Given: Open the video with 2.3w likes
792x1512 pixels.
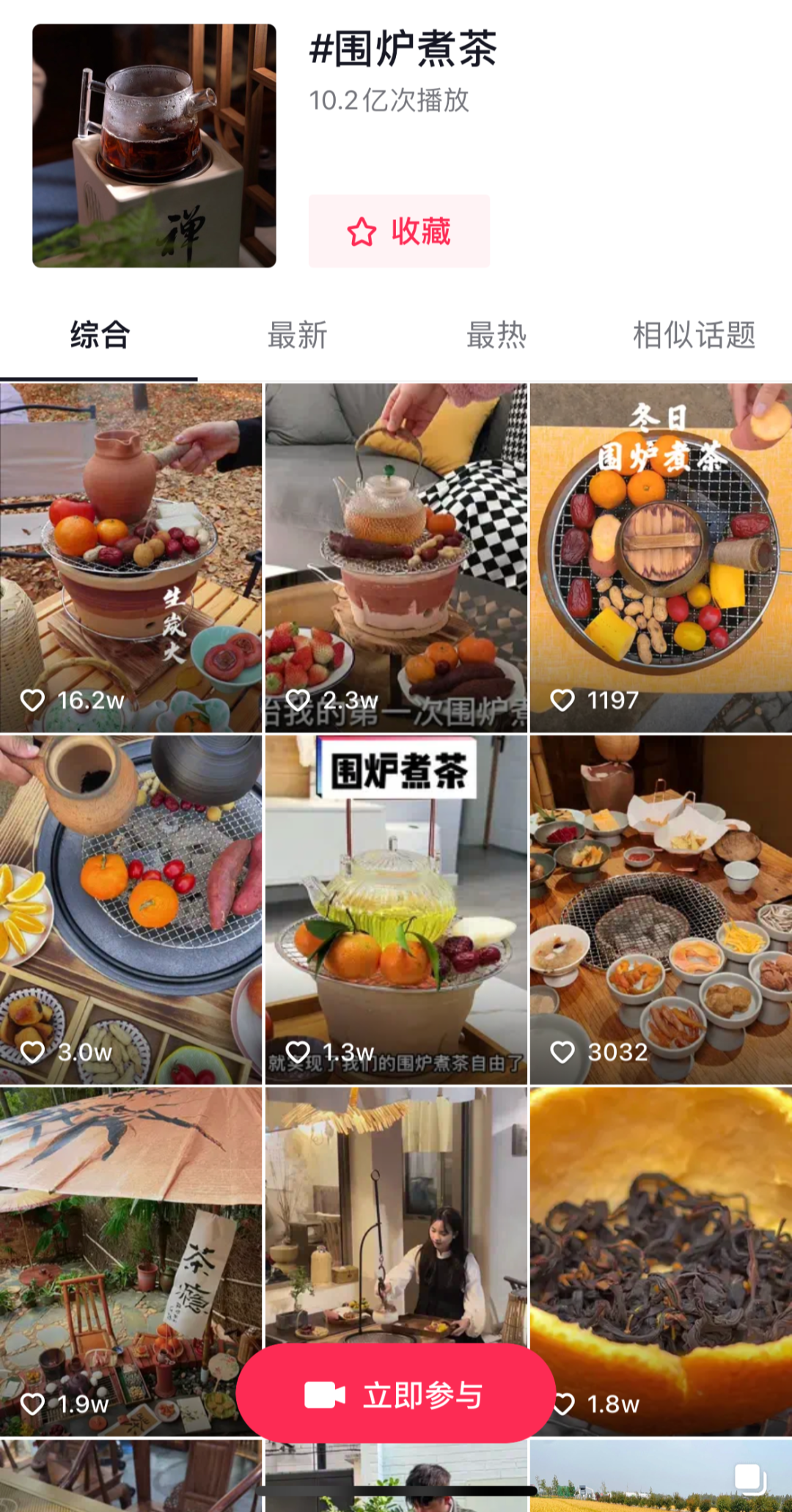Looking at the screenshot, I should tap(396, 557).
